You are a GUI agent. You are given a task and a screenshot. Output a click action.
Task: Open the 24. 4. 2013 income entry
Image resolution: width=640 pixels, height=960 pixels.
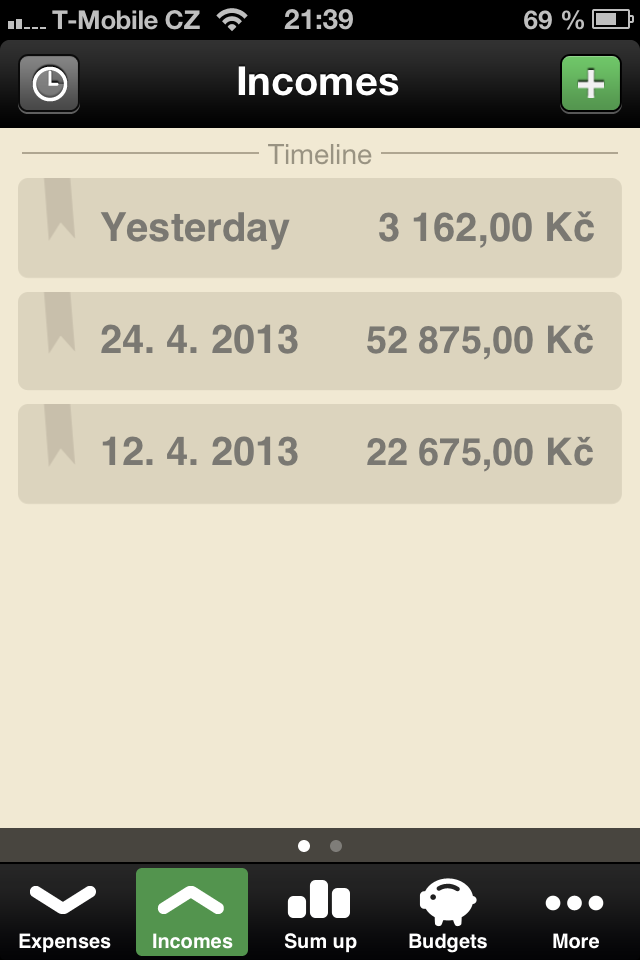[x=320, y=341]
